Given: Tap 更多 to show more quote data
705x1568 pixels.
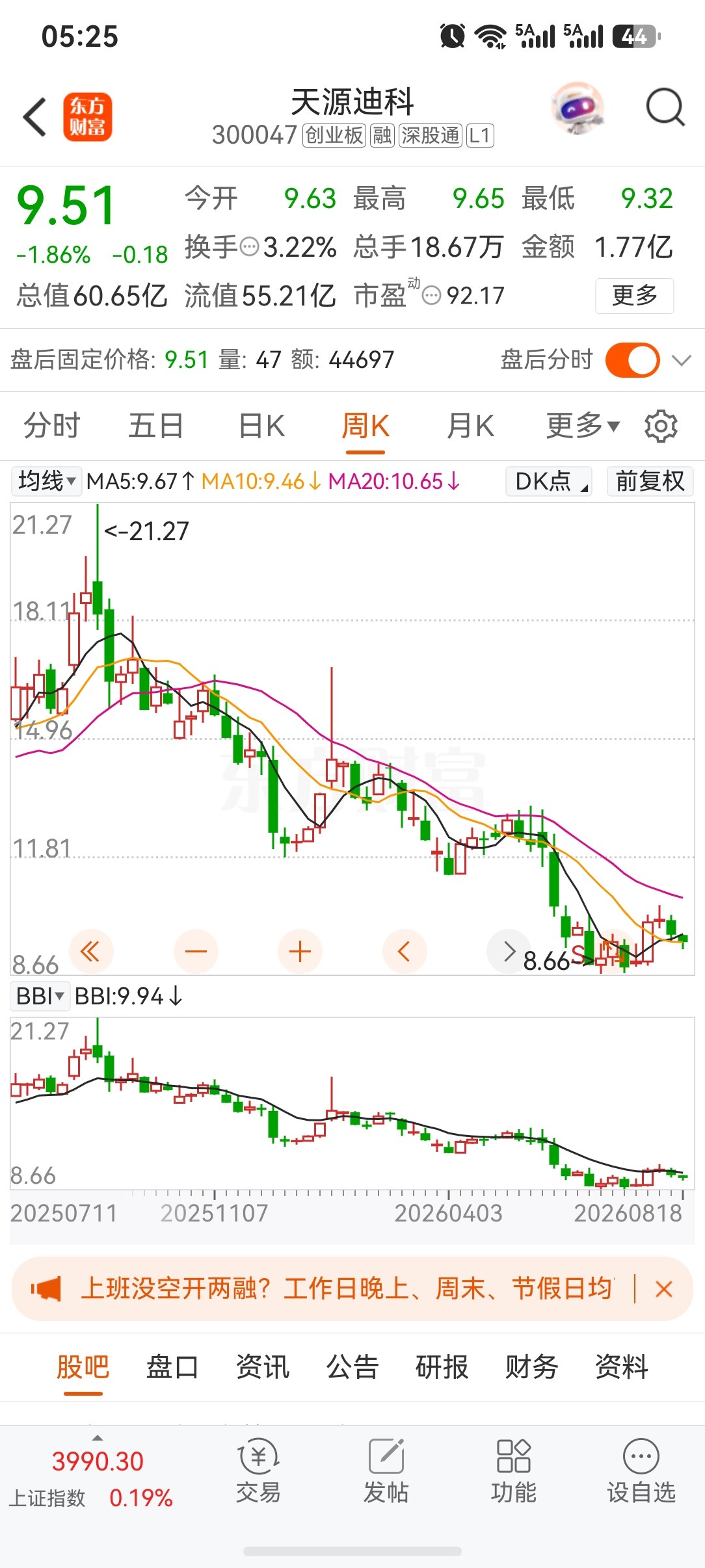Looking at the screenshot, I should click(x=634, y=296).
